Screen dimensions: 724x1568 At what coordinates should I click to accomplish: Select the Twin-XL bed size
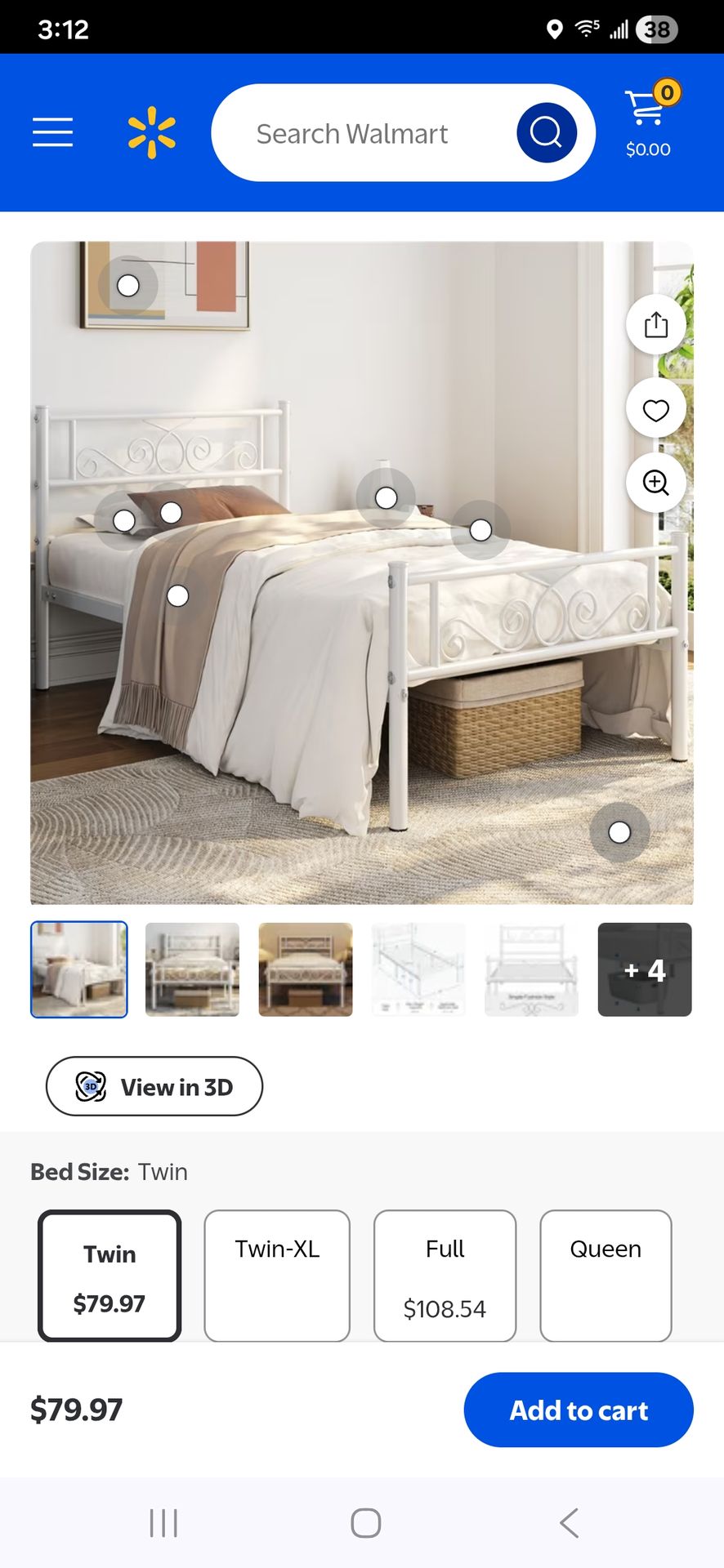point(277,1276)
